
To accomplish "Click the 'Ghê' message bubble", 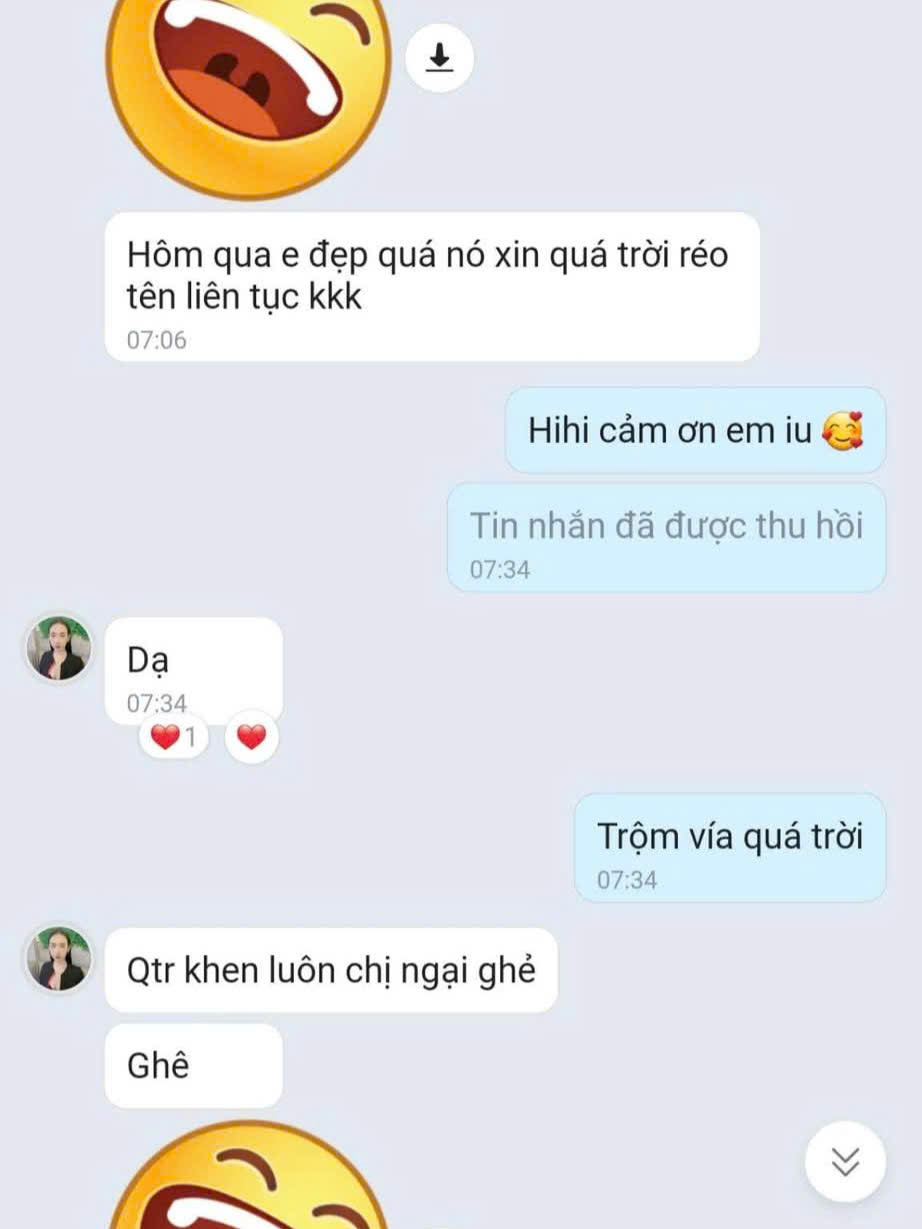I will tap(194, 1066).
